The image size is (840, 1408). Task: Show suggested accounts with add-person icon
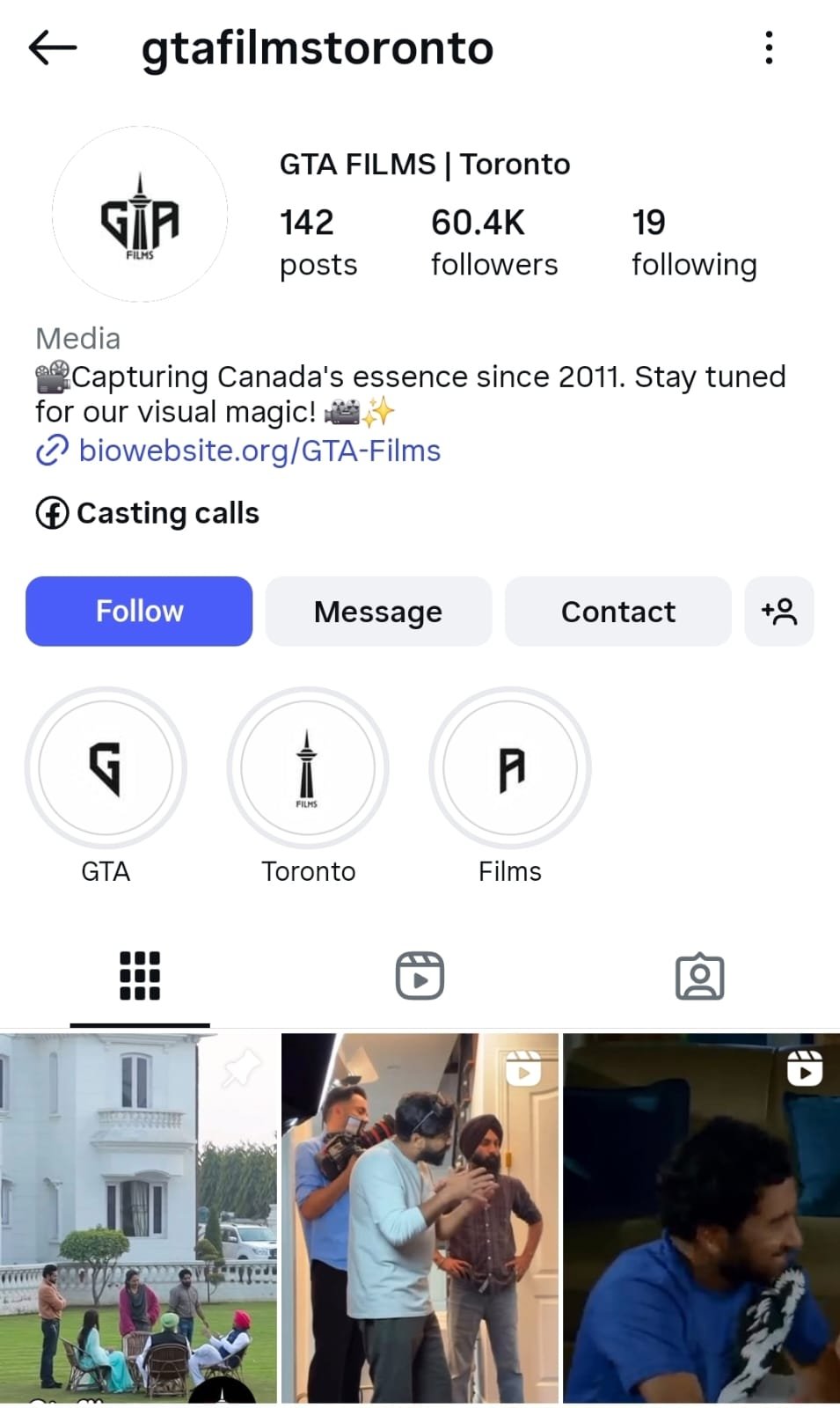778,612
